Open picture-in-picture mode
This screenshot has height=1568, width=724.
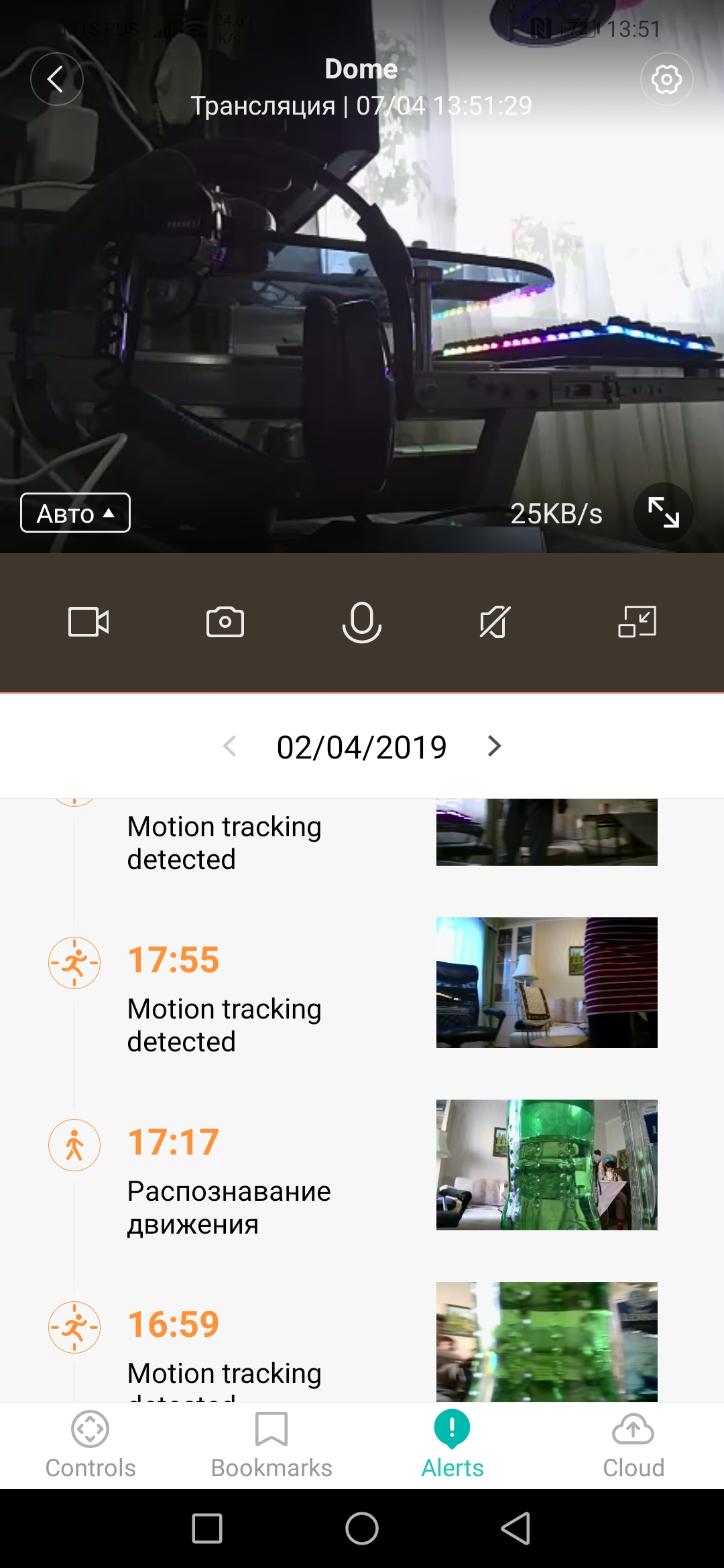637,622
